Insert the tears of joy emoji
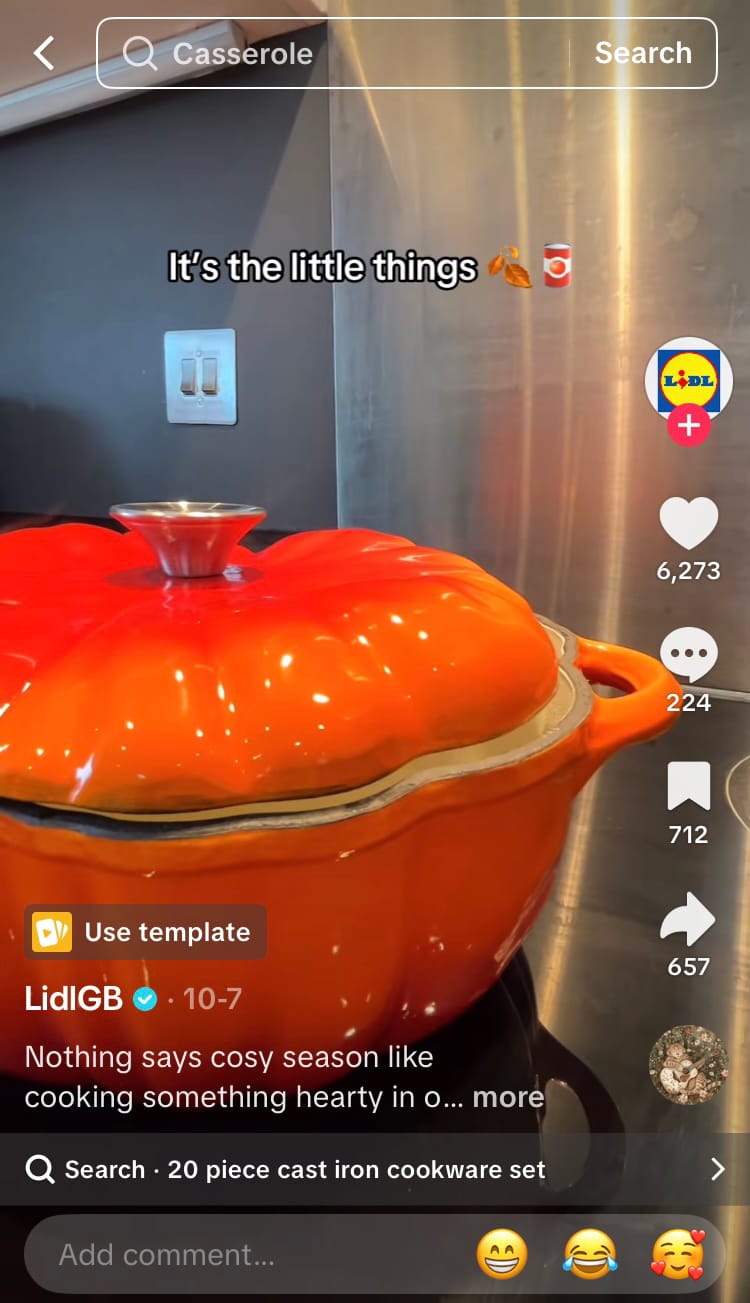 click(x=590, y=1254)
